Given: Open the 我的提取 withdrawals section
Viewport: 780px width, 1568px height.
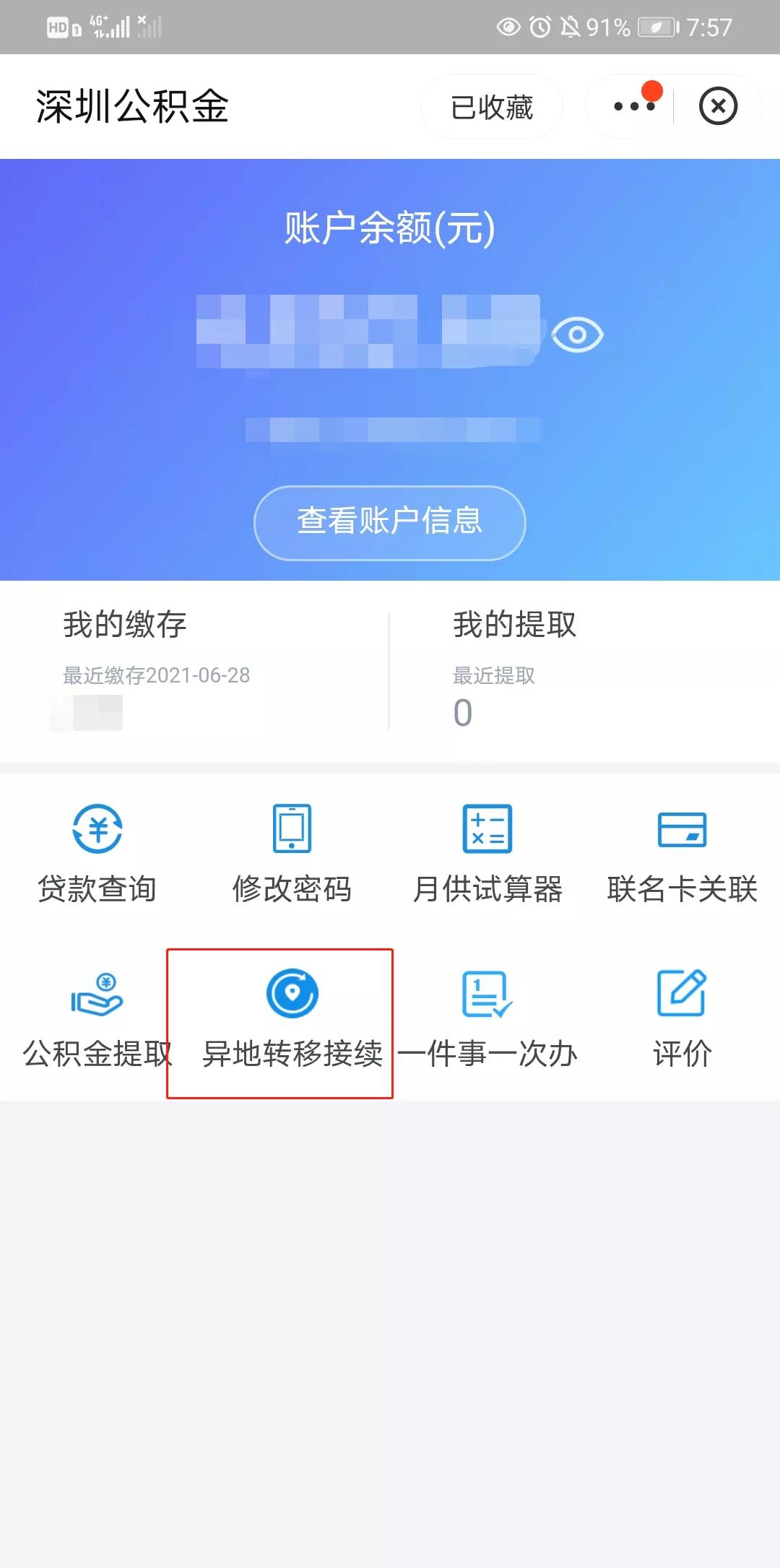Looking at the screenshot, I should [x=514, y=625].
